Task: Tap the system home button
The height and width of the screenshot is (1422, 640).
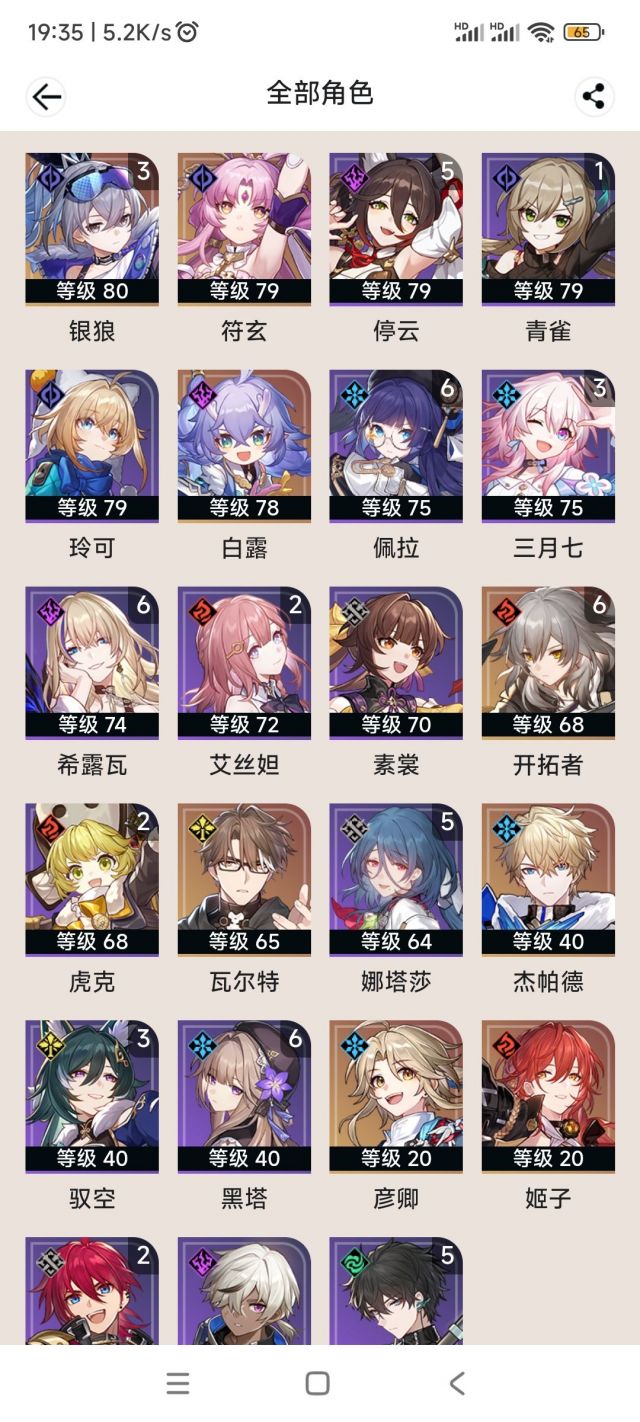Action: click(x=318, y=1383)
